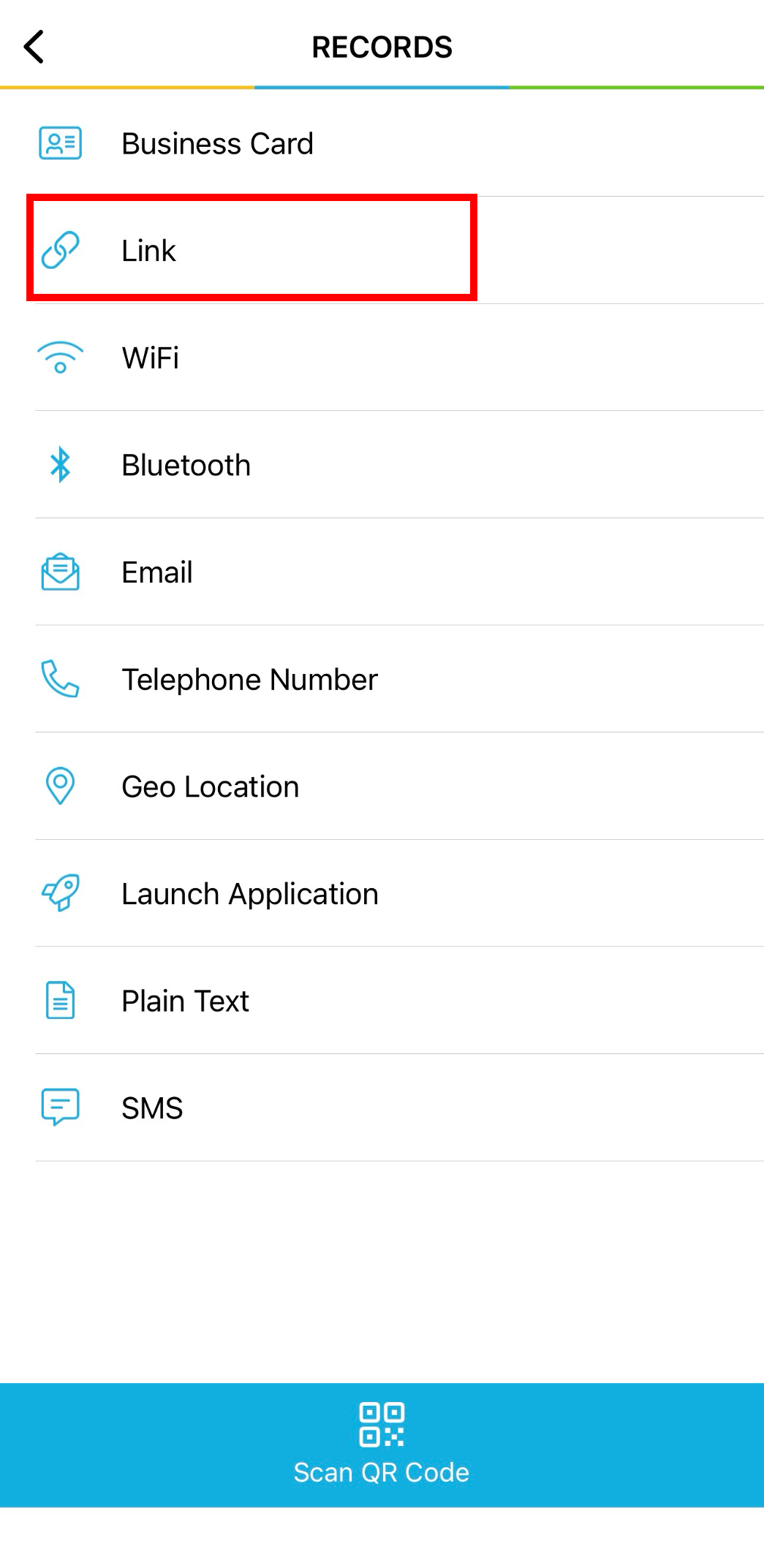
Task: Tap the WiFi signal icon
Action: pyautogui.click(x=60, y=357)
